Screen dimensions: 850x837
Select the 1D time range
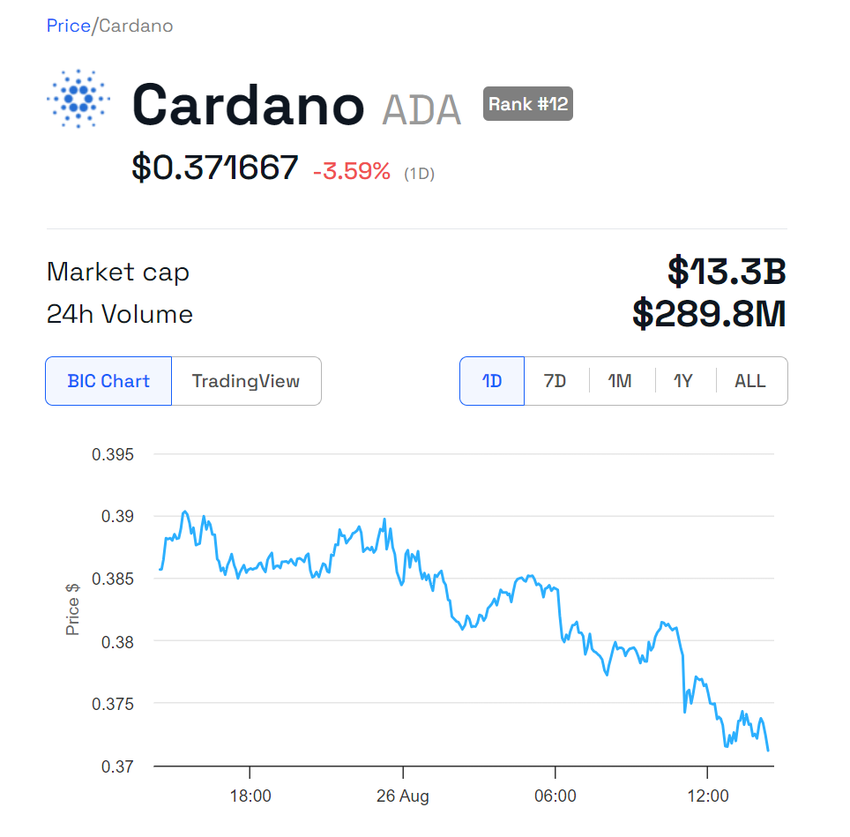(492, 381)
